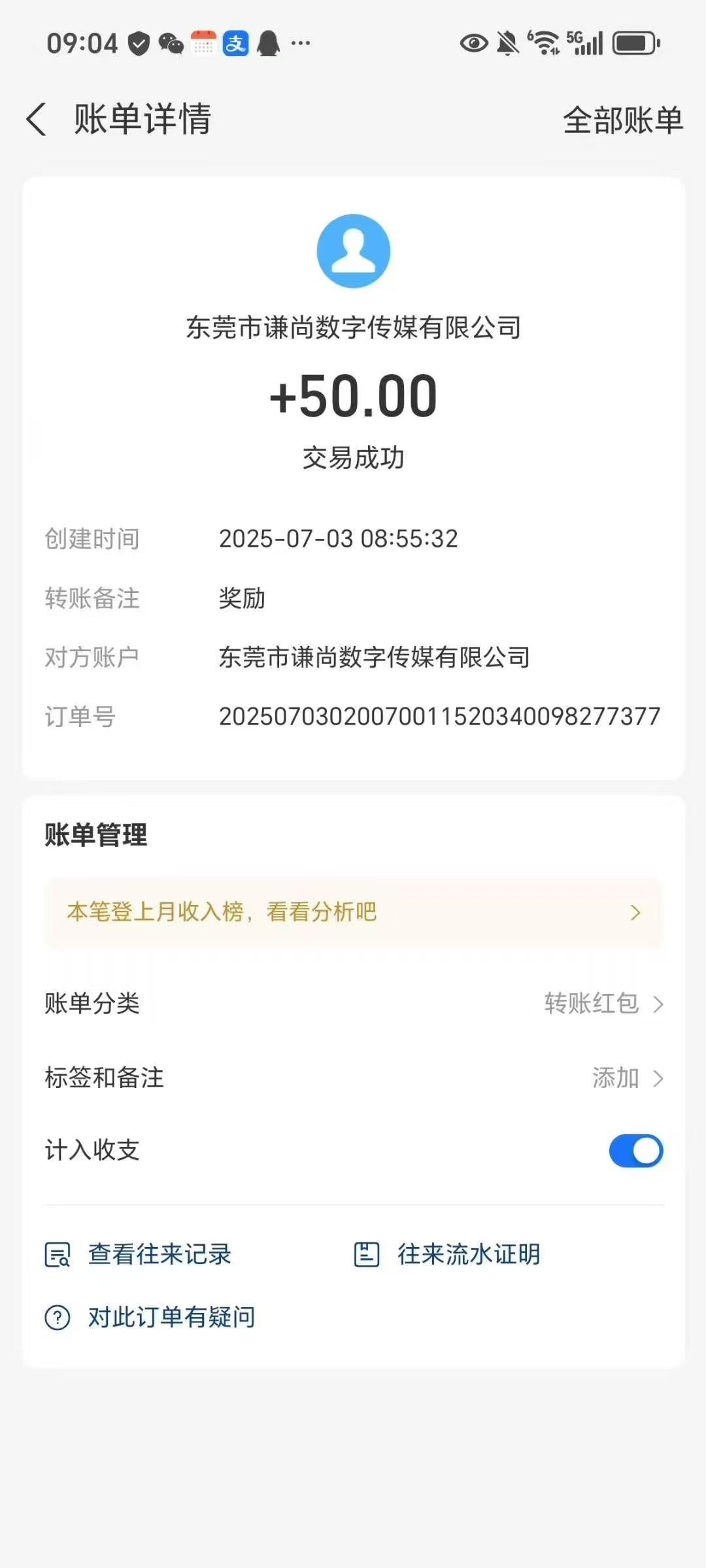Open 全部账单 in the top bar
Image resolution: width=706 pixels, height=1568 pixels.
622,120
